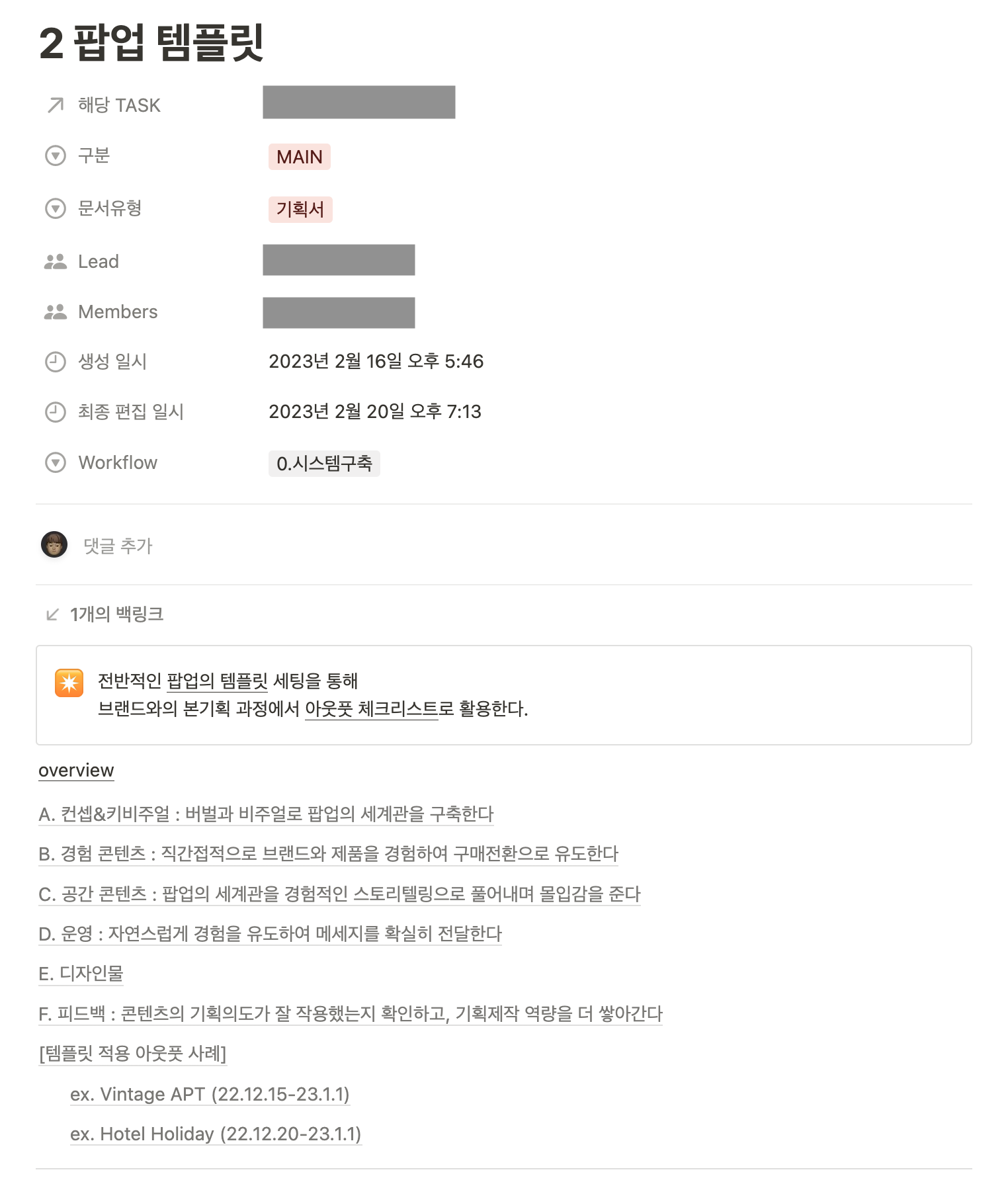Open the Members property value
The height and width of the screenshot is (1180, 1008).
339,313
